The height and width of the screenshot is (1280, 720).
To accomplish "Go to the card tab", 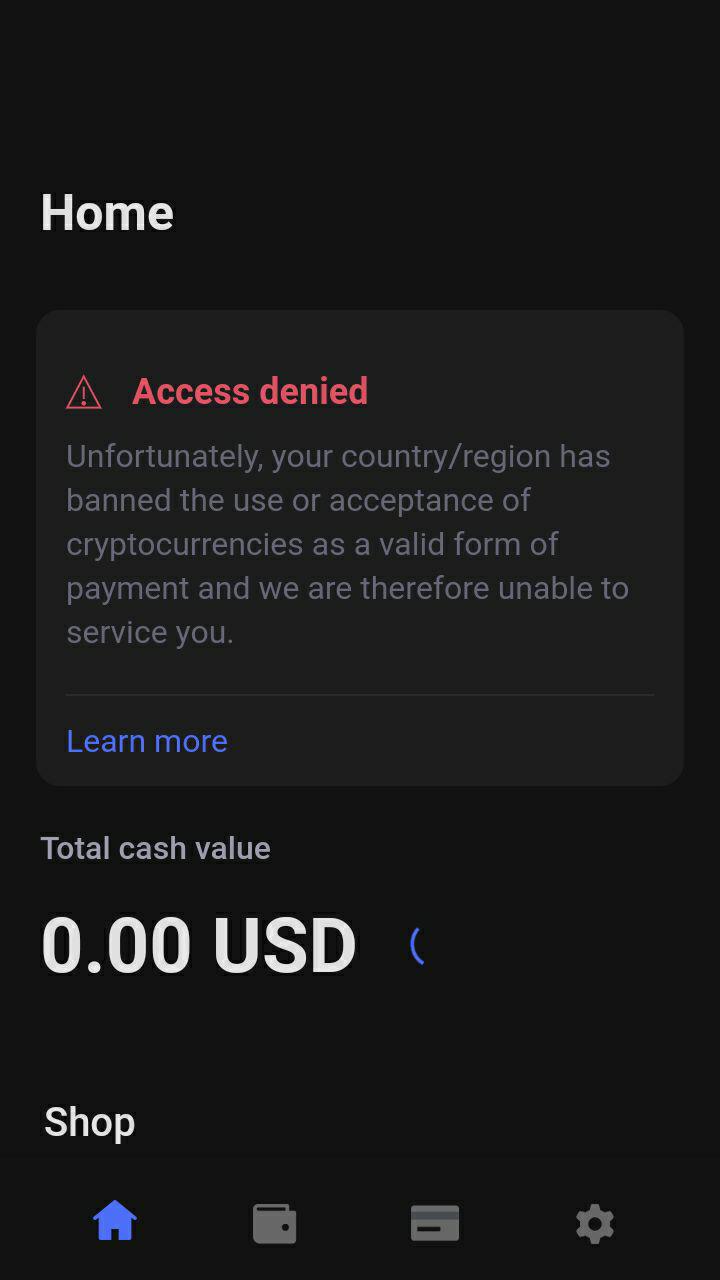I will click(435, 1223).
